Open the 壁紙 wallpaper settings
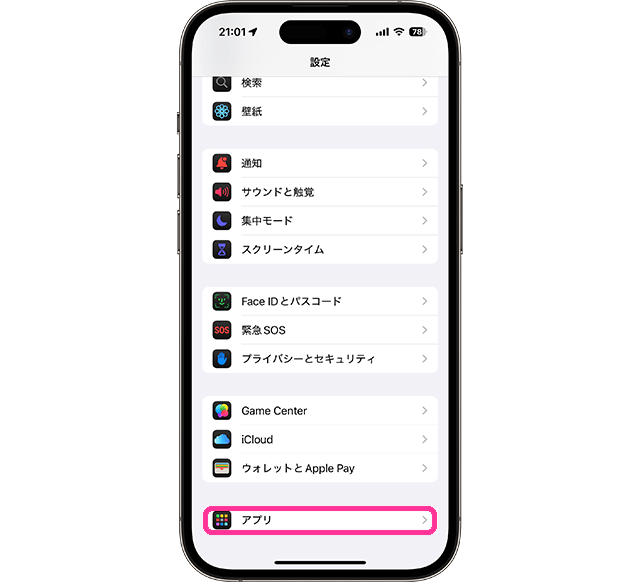The image size is (640, 582). coord(320,111)
